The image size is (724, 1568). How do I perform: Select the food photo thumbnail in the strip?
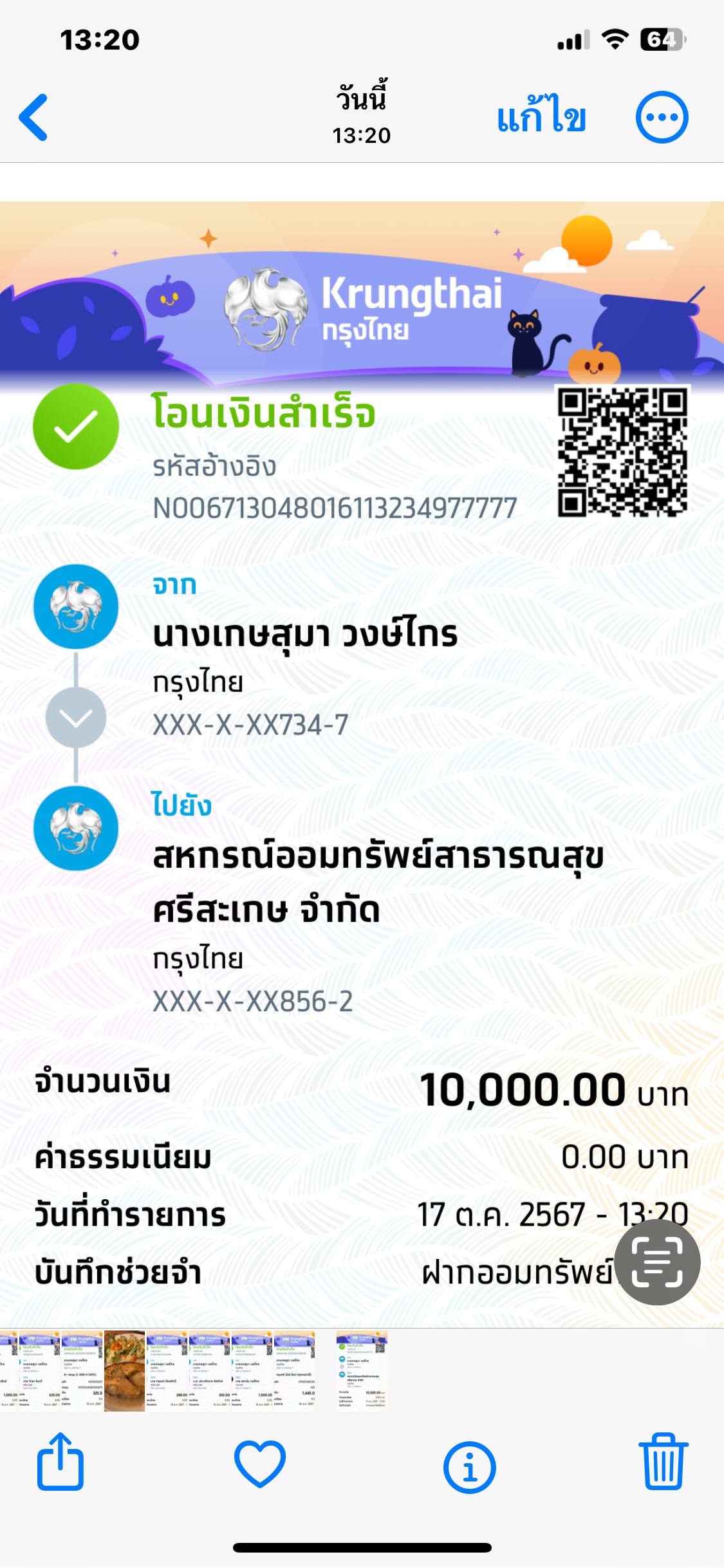124,1371
